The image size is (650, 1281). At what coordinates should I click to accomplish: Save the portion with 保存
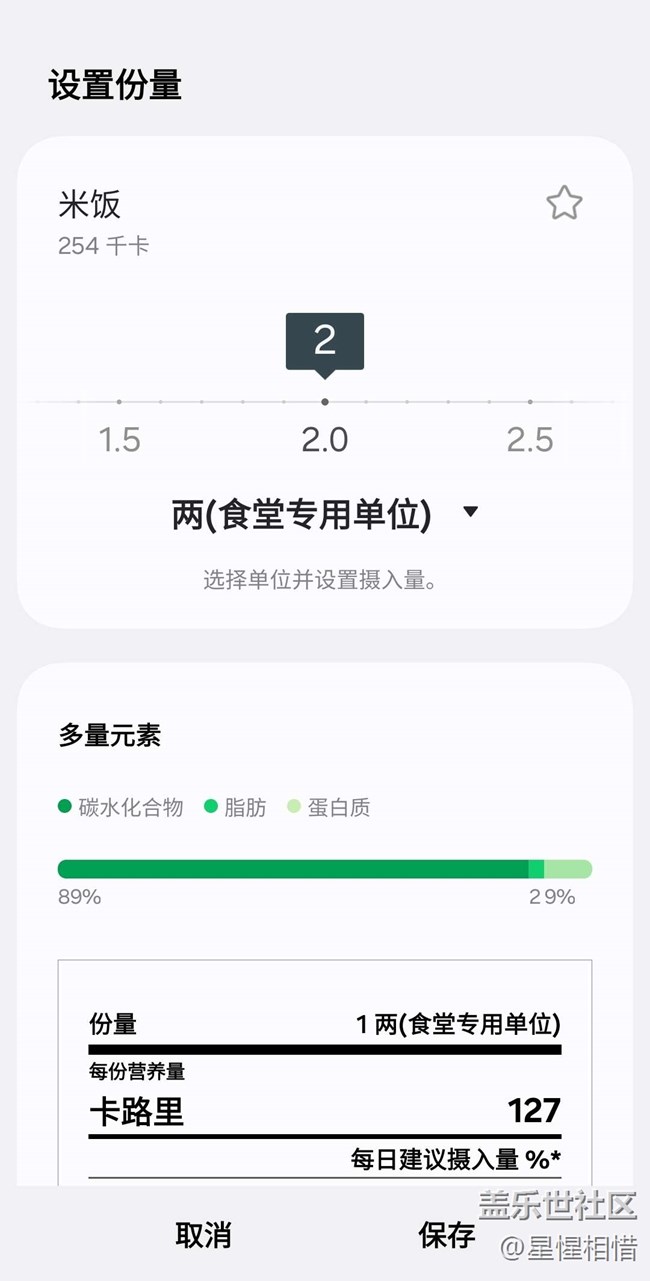point(447,1235)
